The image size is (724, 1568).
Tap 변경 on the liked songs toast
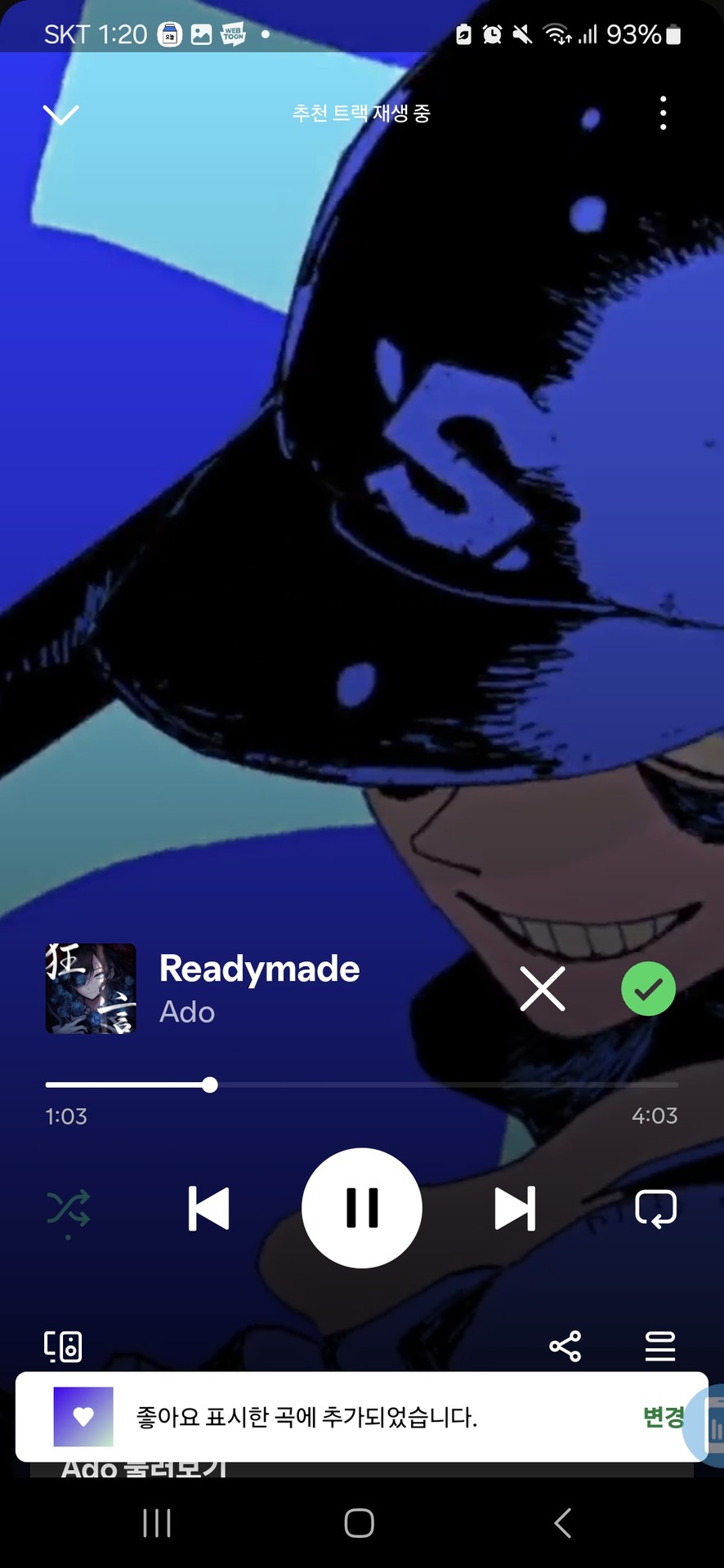[x=662, y=1417]
